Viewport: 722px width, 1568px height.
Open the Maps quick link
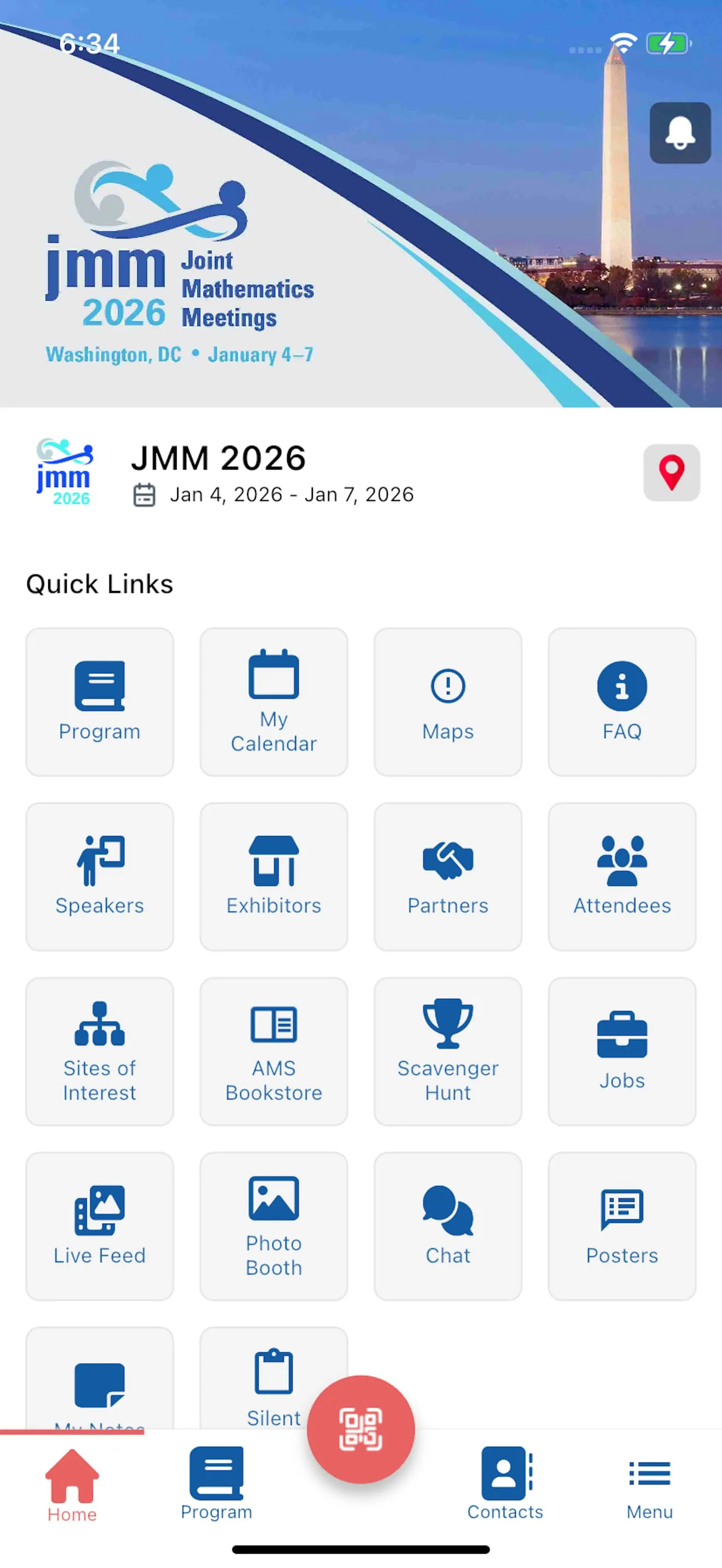click(x=447, y=703)
